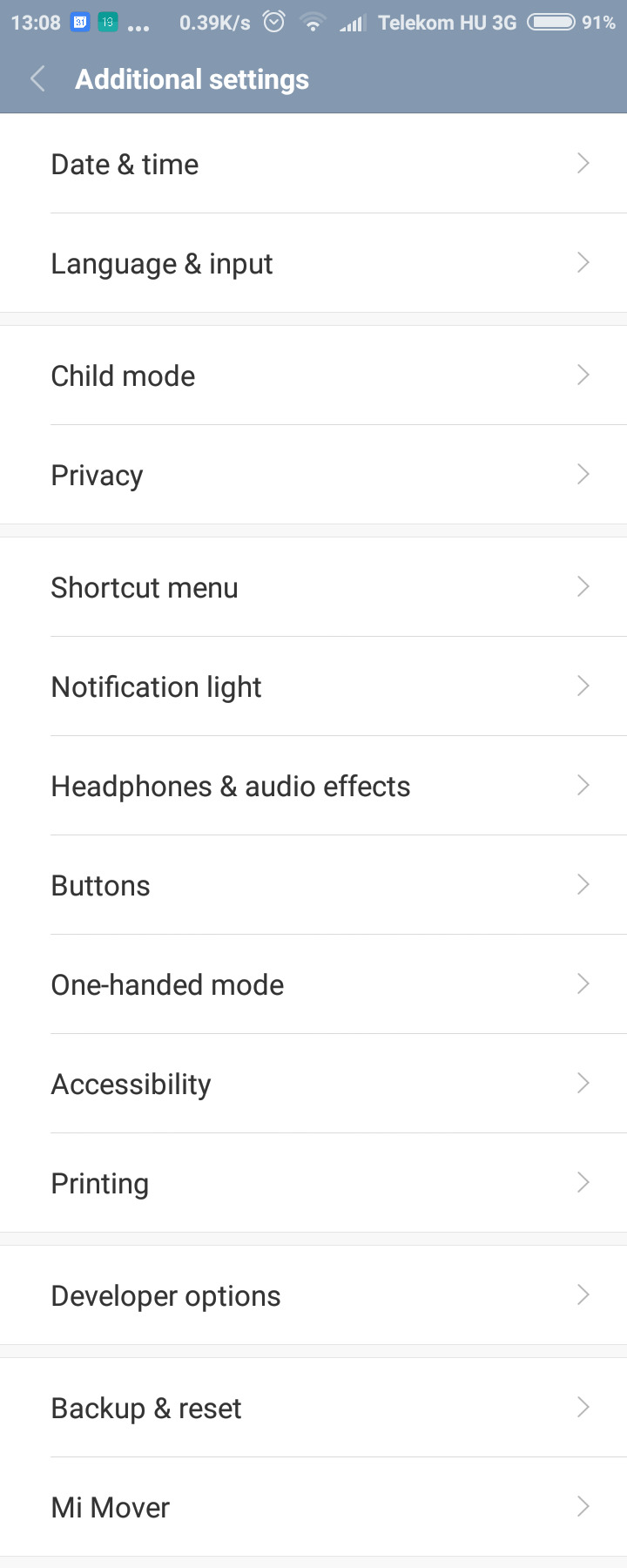Screen dimensions: 627x1568
Task: Open Developer options
Action: (x=313, y=1295)
